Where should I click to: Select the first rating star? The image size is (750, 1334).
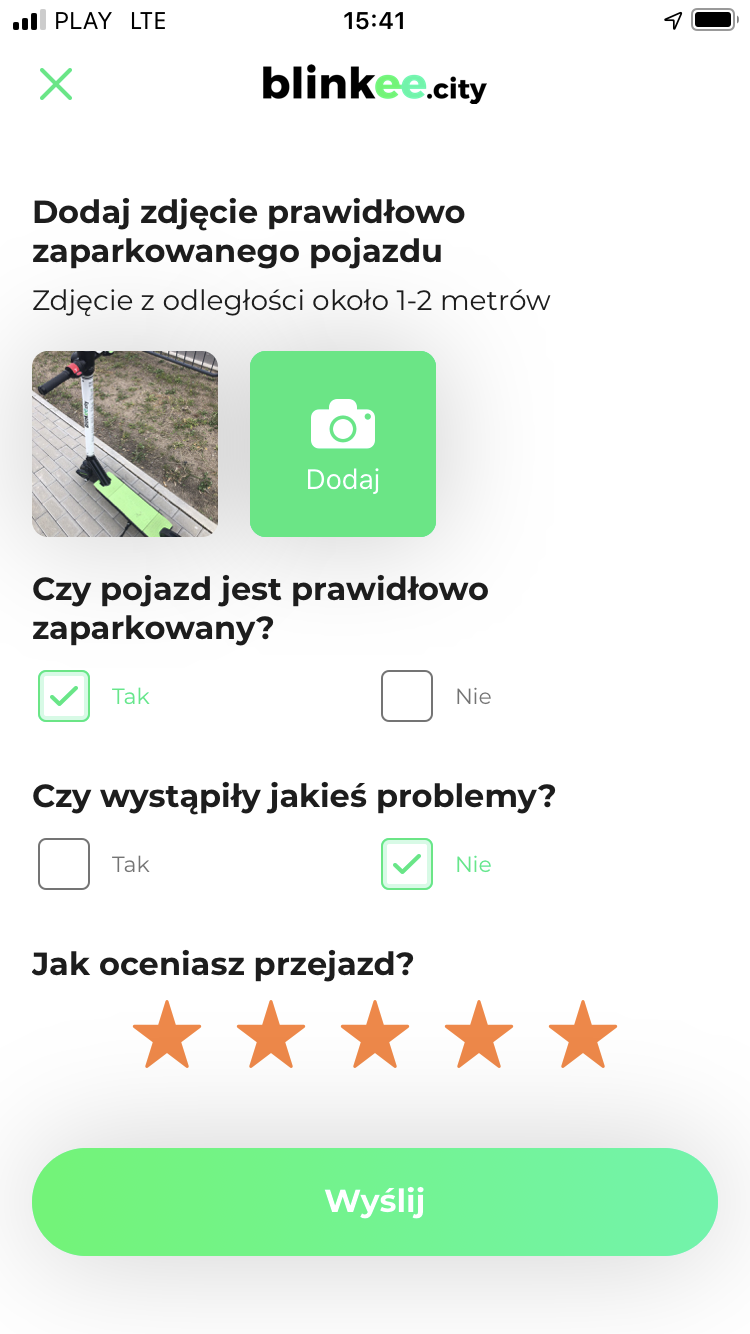(x=167, y=1036)
